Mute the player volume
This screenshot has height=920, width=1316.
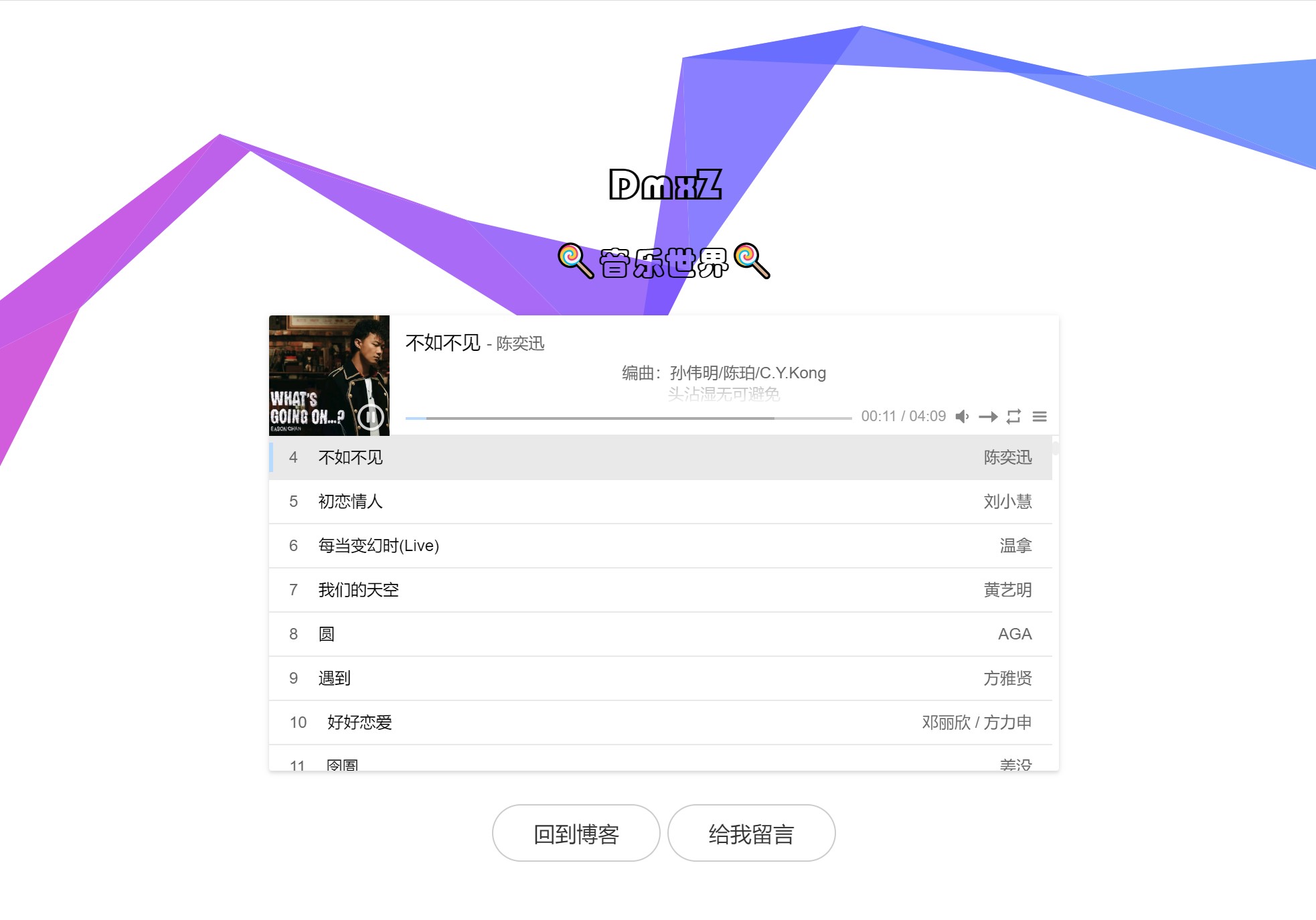coord(962,416)
